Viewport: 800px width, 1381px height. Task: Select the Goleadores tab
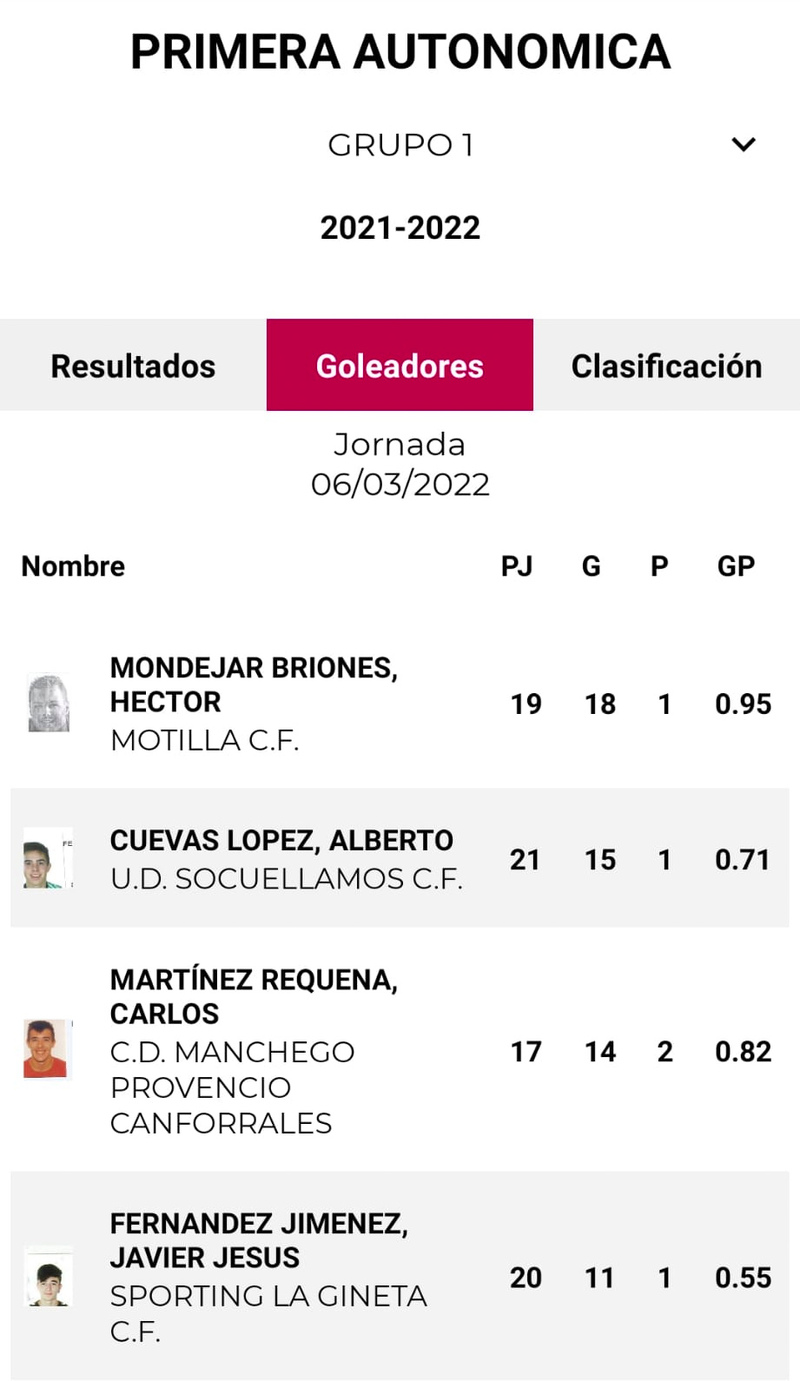point(400,365)
